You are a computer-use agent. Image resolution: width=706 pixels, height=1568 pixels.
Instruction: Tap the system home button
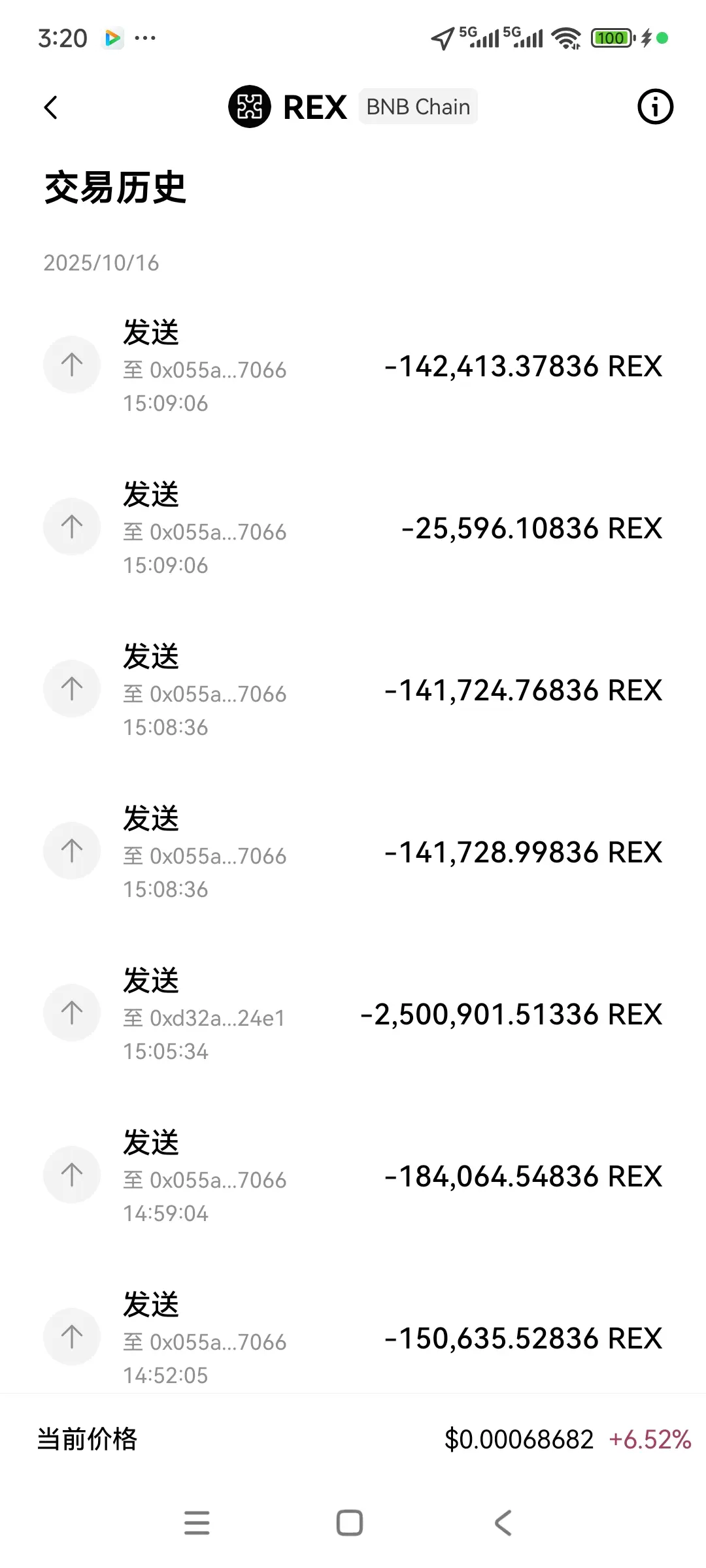pos(350,1523)
